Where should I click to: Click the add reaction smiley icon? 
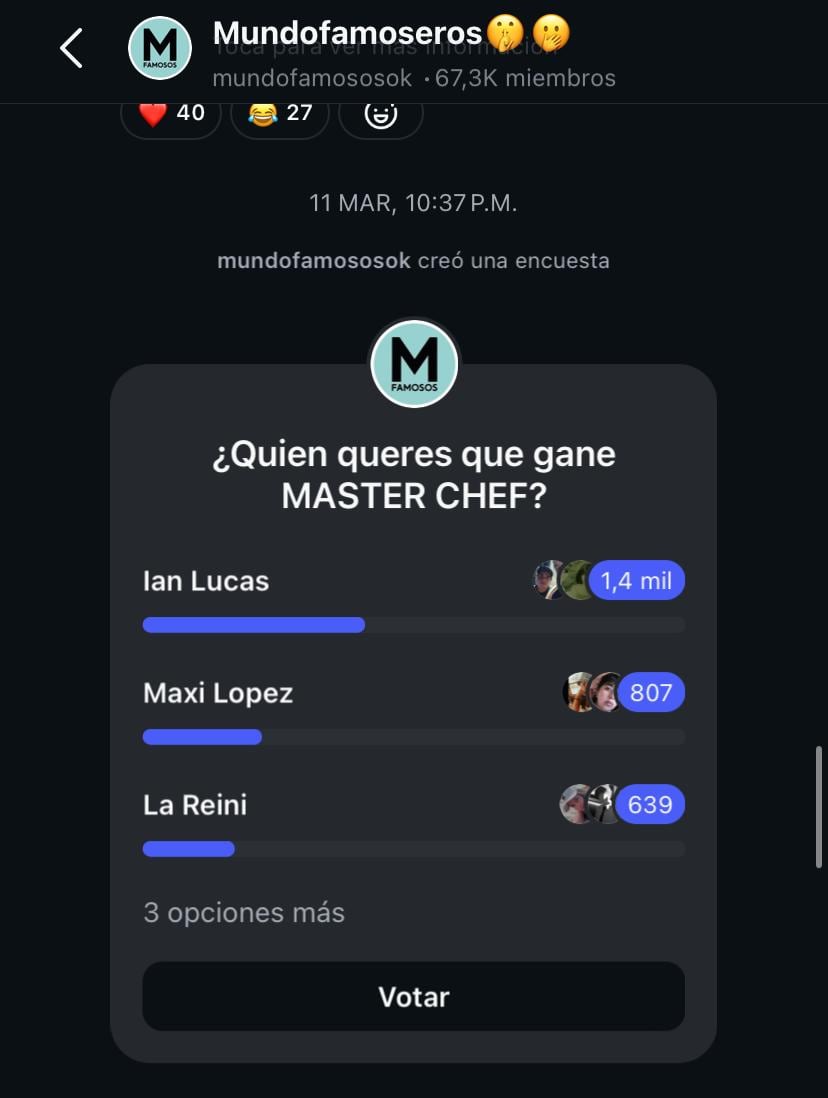381,113
